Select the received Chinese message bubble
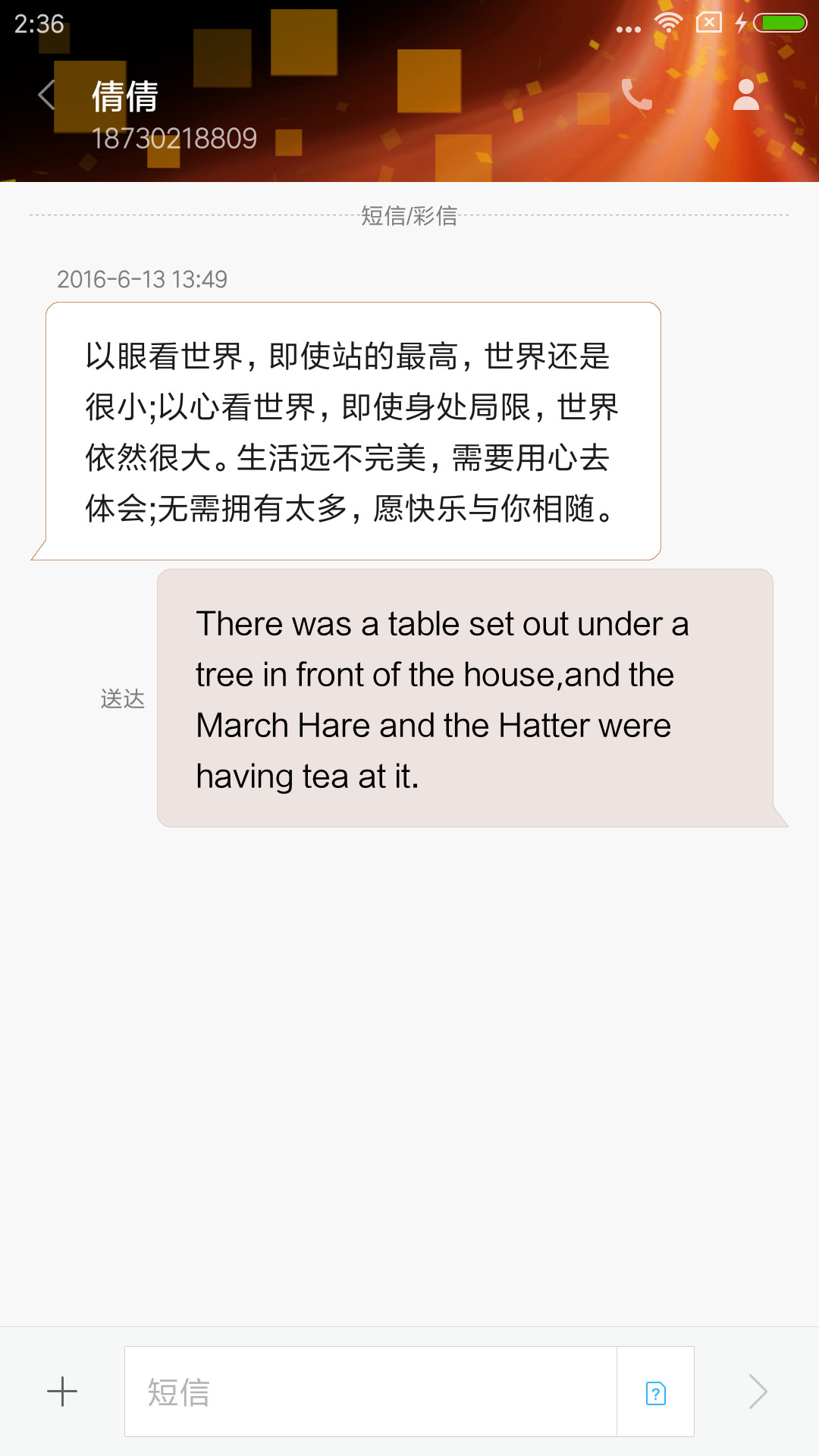Viewport: 819px width, 1456px height. click(353, 431)
